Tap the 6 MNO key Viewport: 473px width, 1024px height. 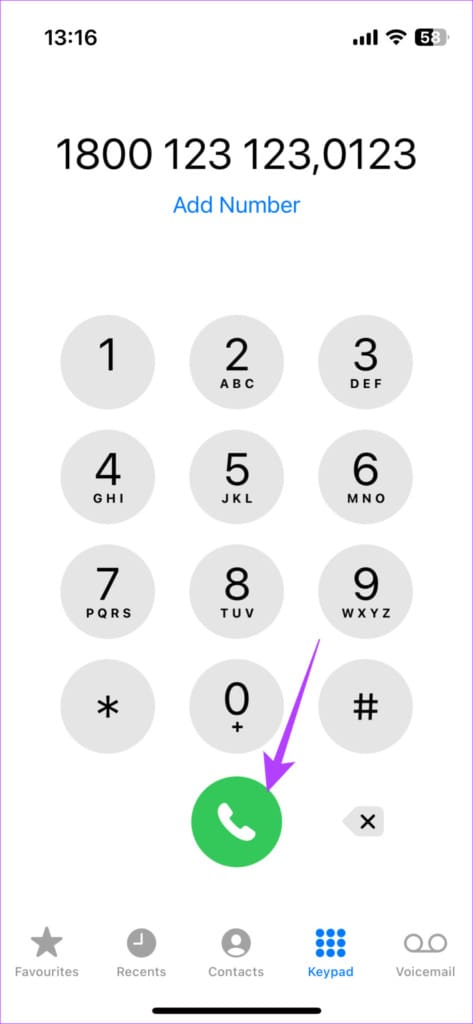tap(365, 477)
